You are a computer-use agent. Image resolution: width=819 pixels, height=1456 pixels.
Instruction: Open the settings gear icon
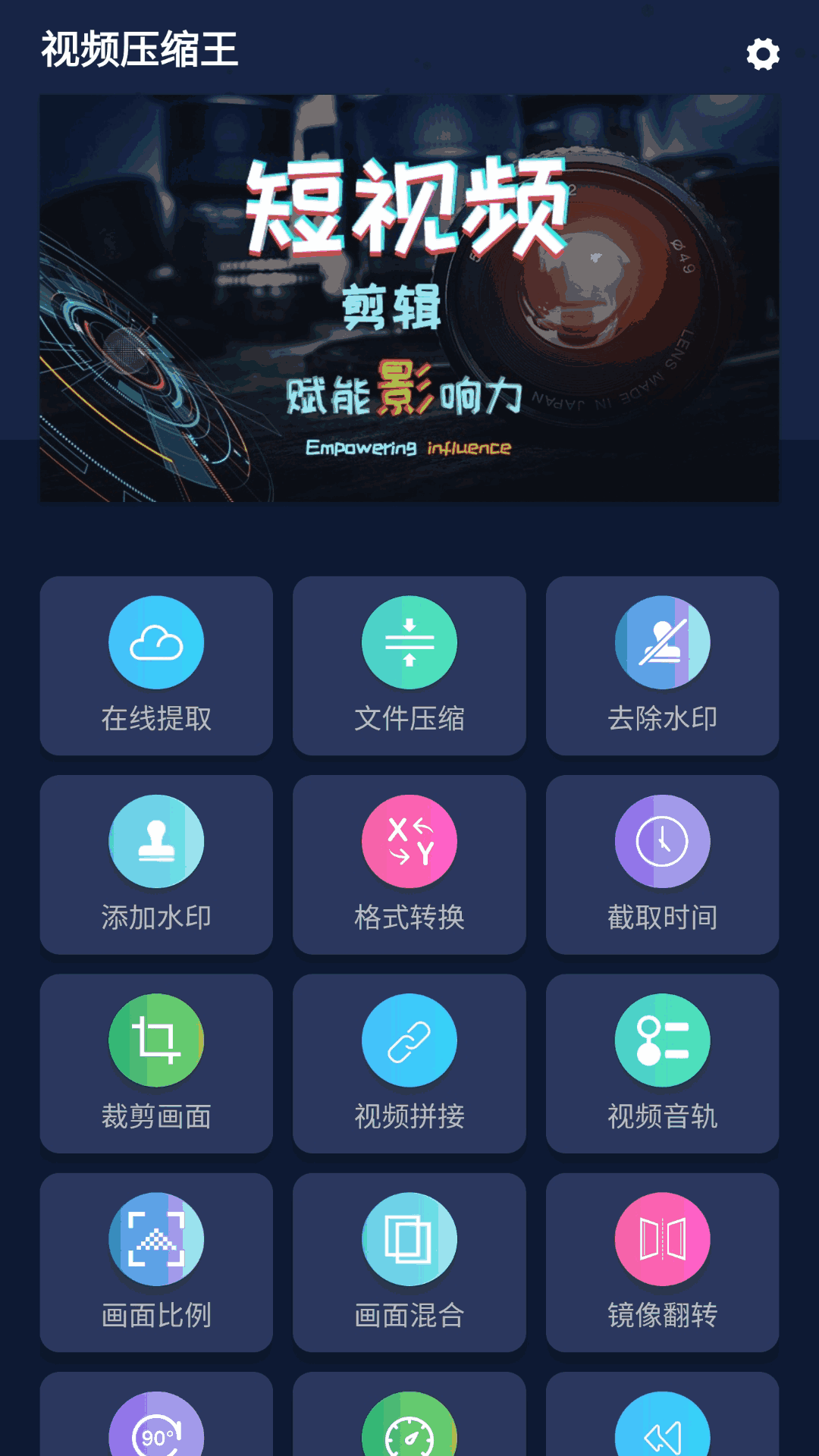pos(763,54)
